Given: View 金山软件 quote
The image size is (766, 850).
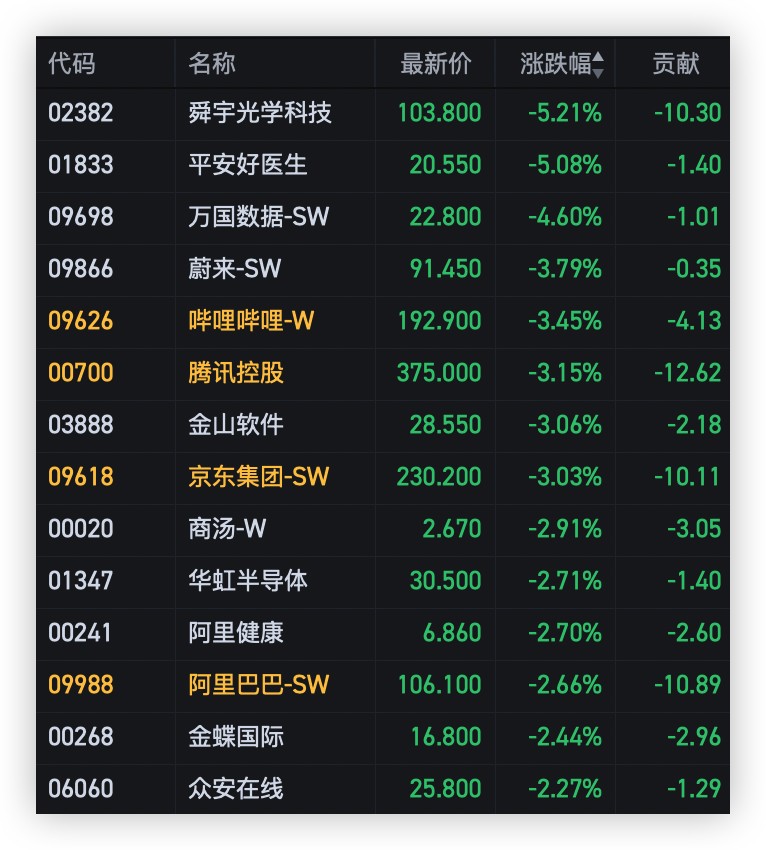Looking at the screenshot, I should 236,424.
